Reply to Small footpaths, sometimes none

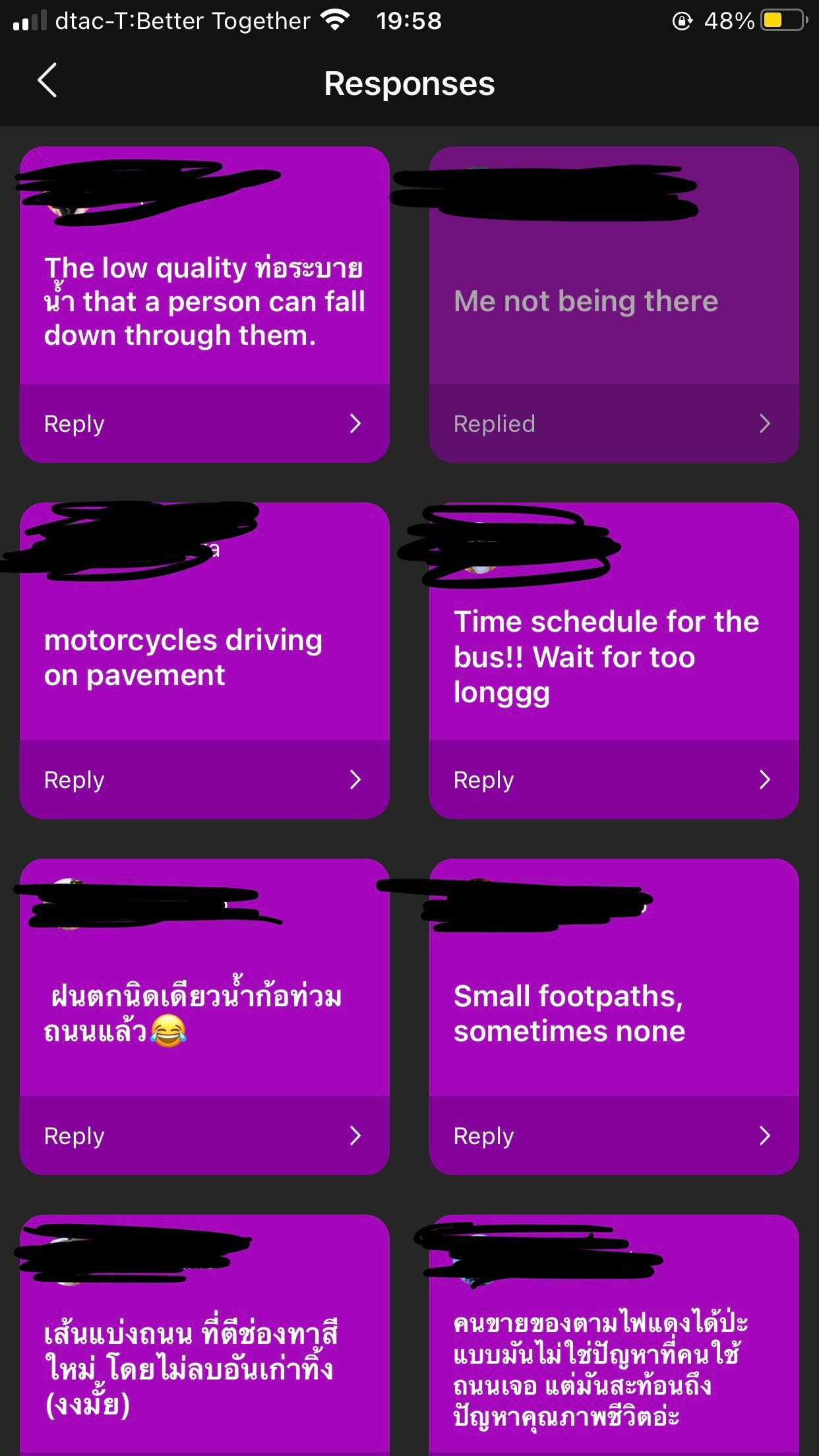pos(613,1136)
